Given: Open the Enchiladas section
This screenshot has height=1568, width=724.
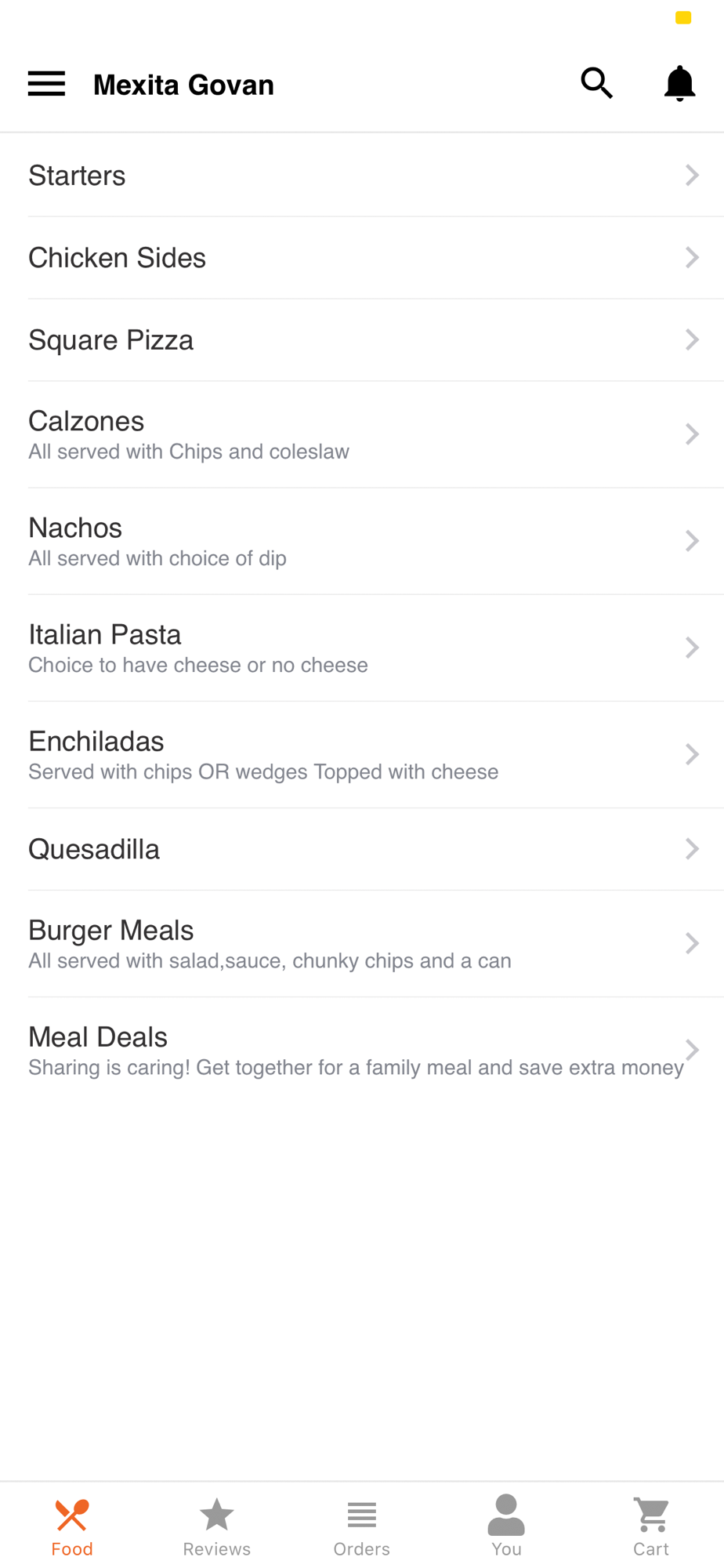Looking at the screenshot, I should pyautogui.click(x=362, y=754).
